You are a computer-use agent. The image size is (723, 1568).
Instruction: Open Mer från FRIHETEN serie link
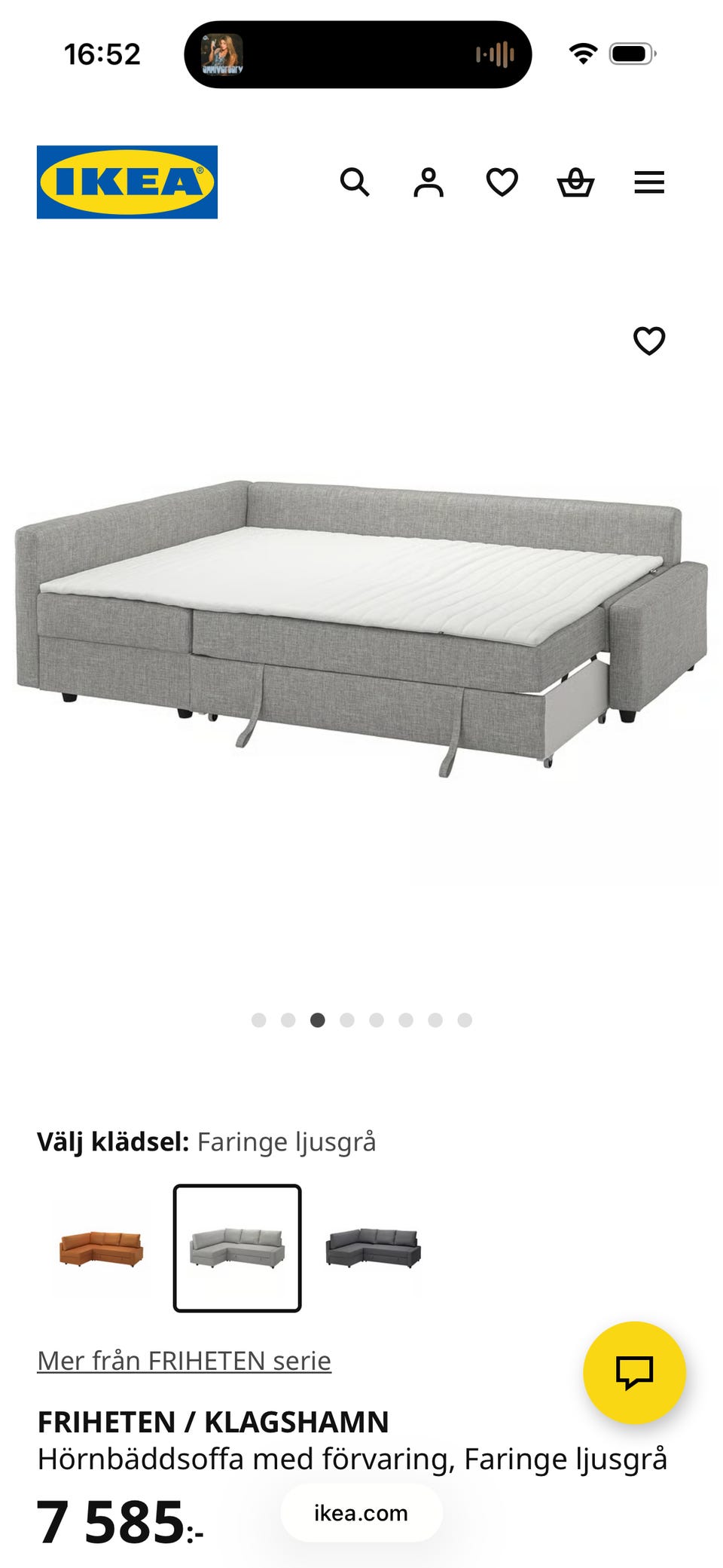coord(185,1361)
